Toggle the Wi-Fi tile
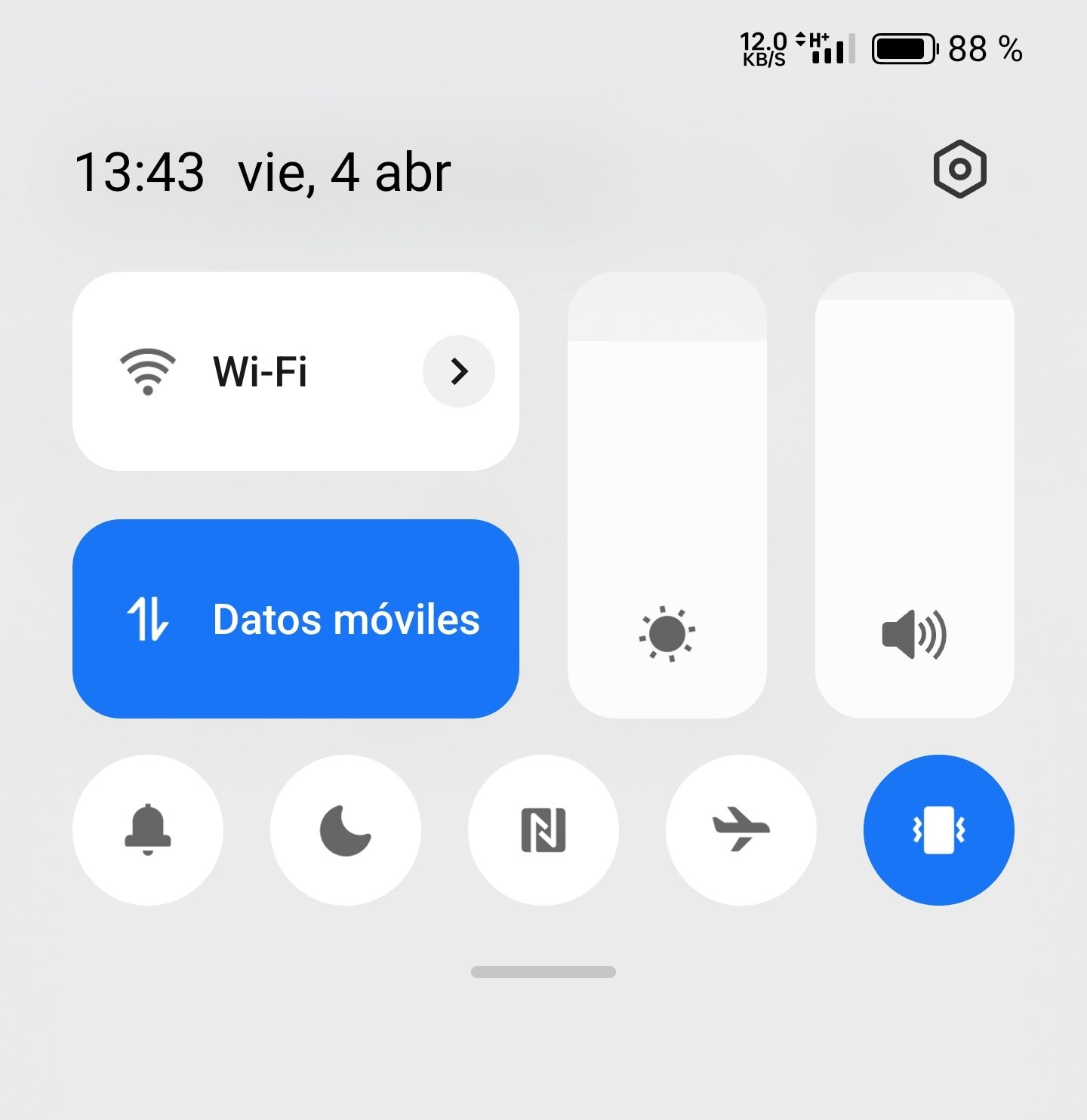The width and height of the screenshot is (1087, 1120). pyautogui.click(x=226, y=371)
